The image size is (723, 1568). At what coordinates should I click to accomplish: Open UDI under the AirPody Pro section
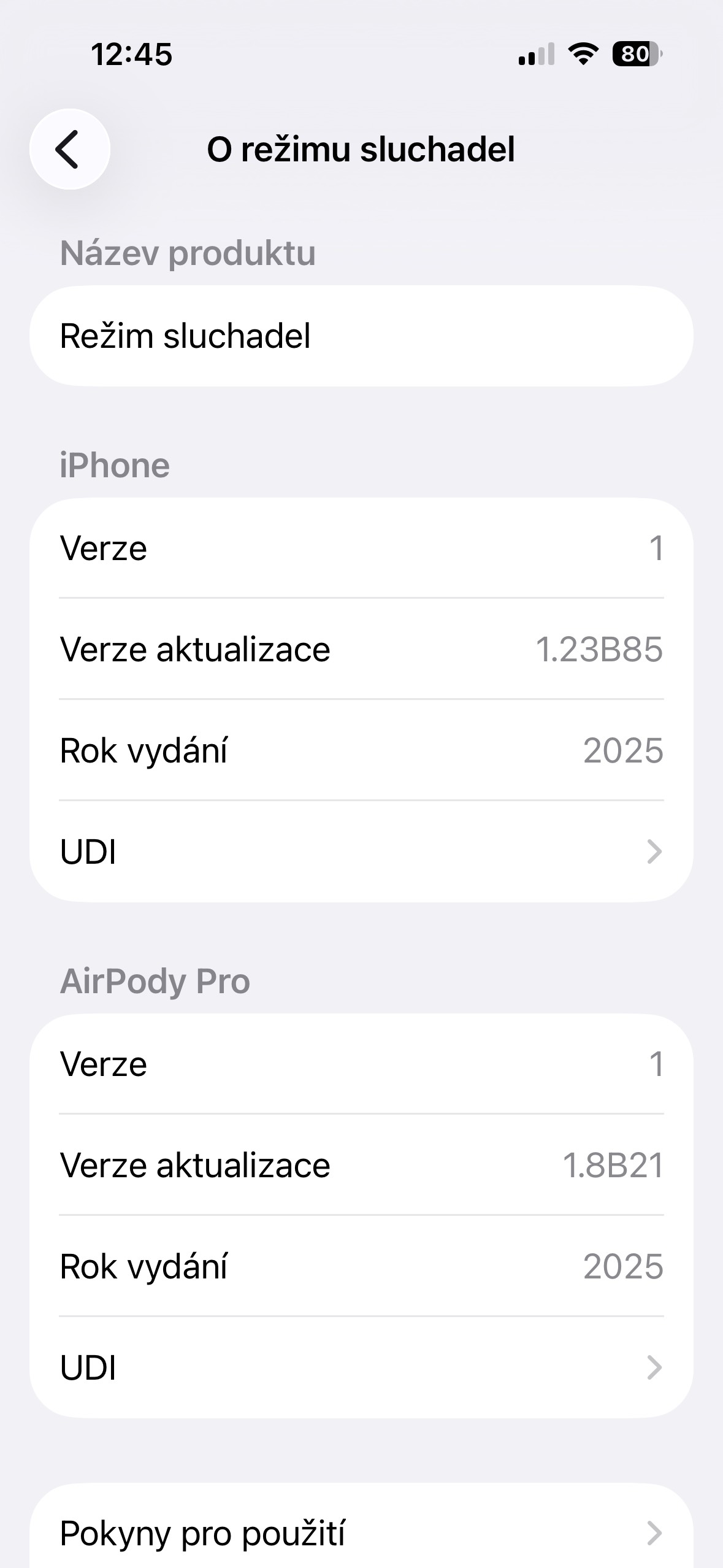361,1367
